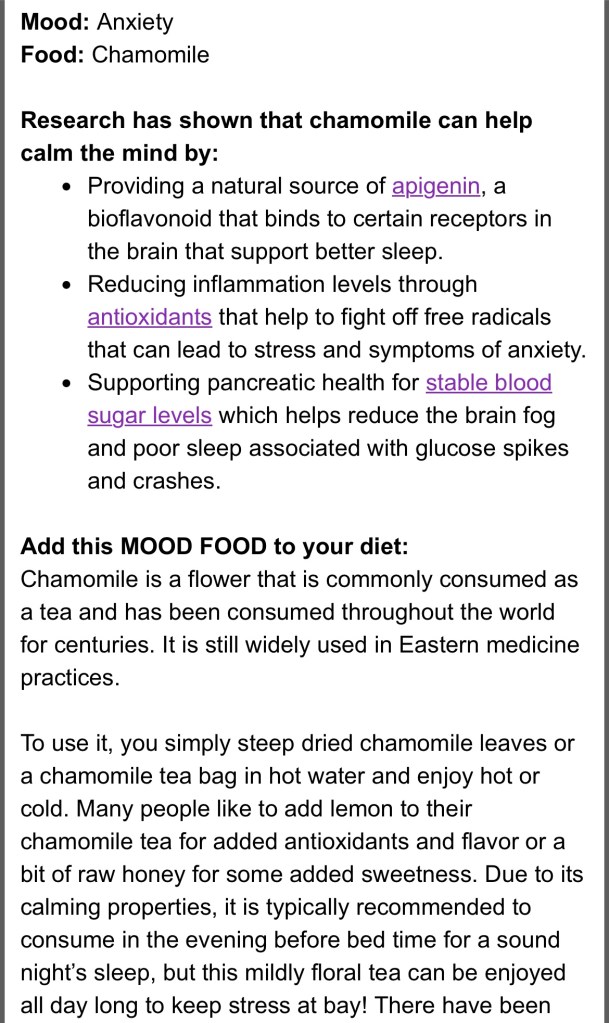Viewport: 609px width, 1023px height.
Task: Visit the stable blood sugar levels link
Action: click(488, 383)
